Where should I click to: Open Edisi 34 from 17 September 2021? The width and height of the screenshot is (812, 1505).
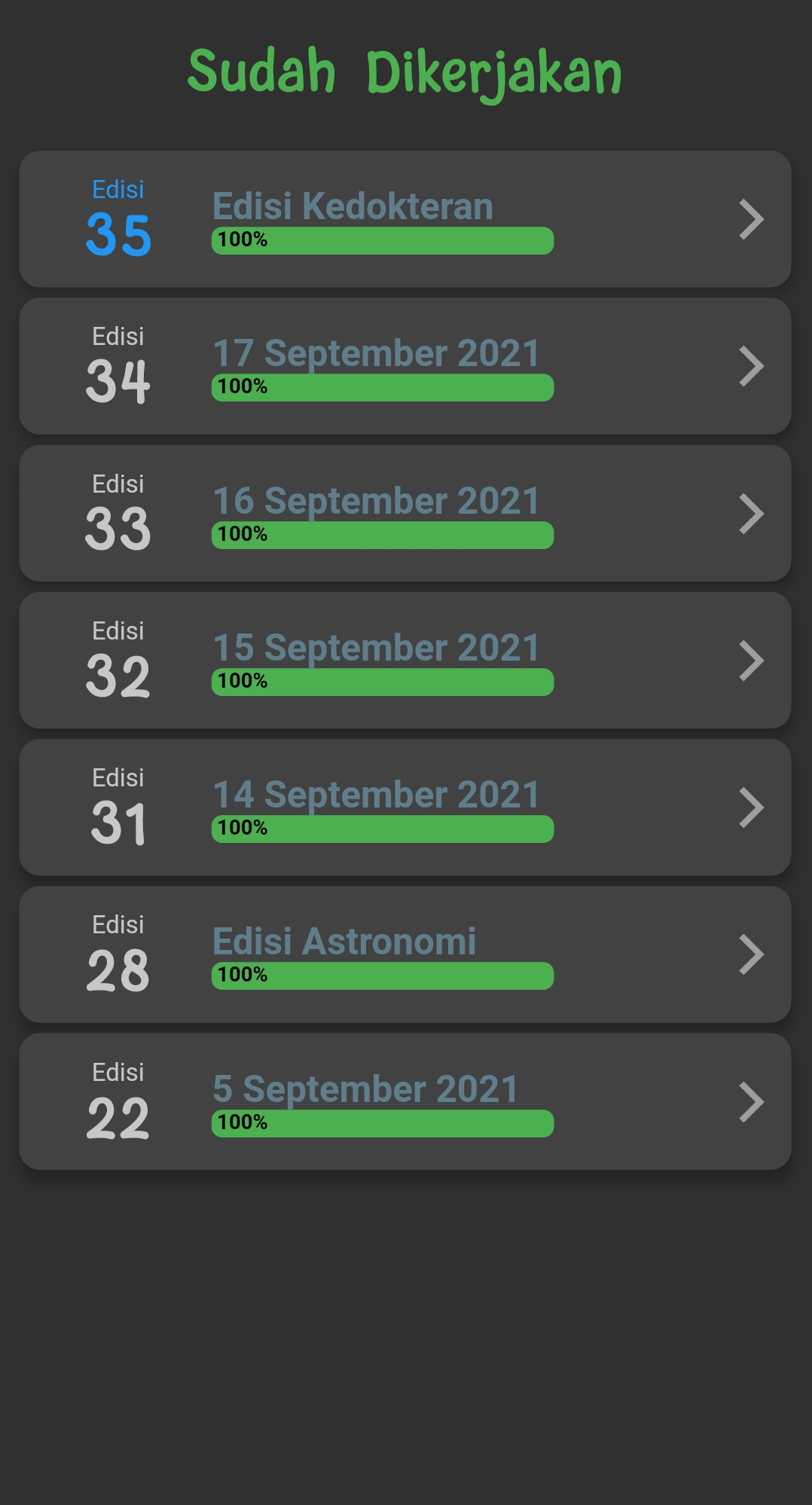tap(405, 366)
